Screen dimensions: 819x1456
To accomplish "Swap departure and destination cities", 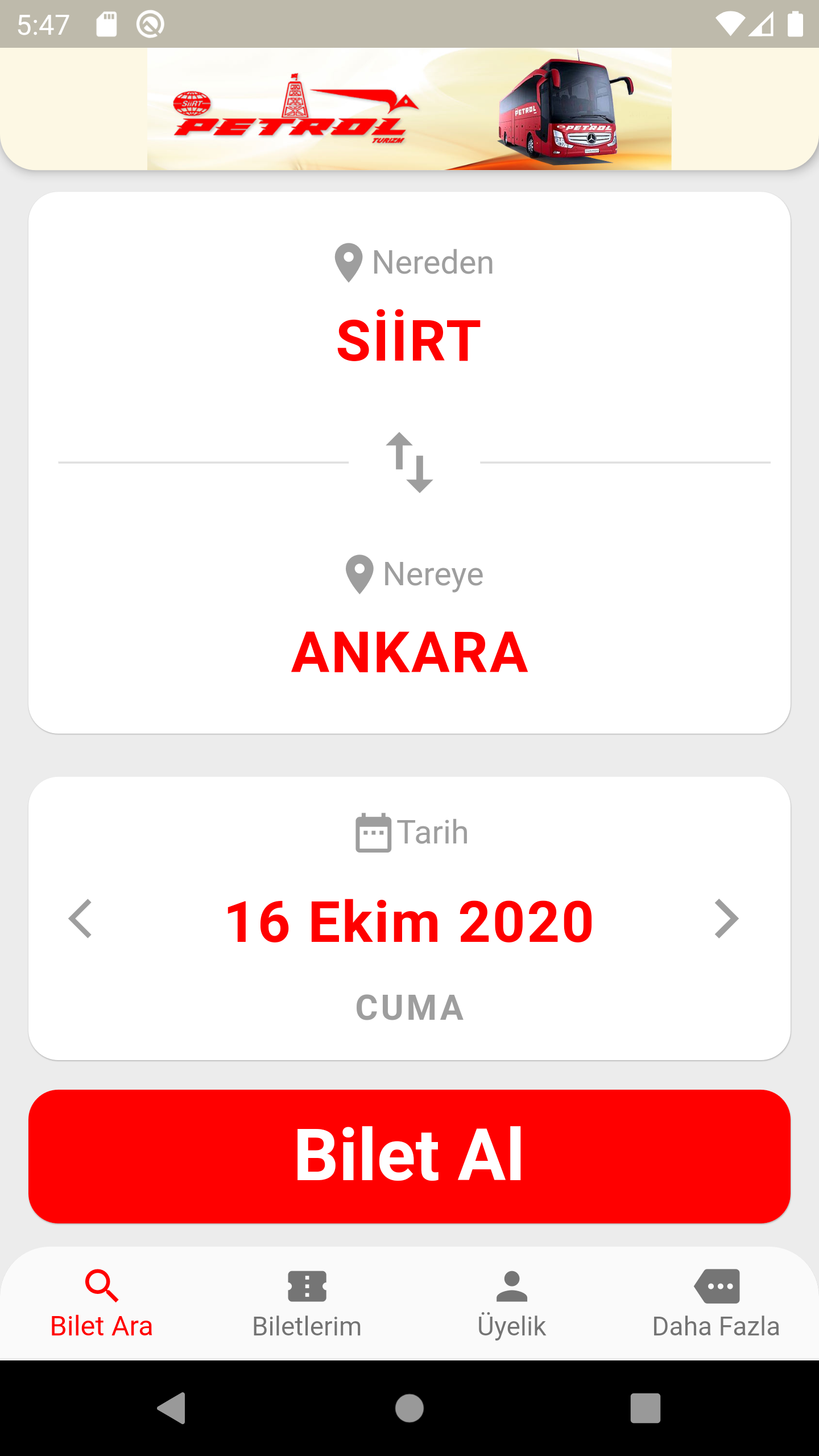I will 409,462.
